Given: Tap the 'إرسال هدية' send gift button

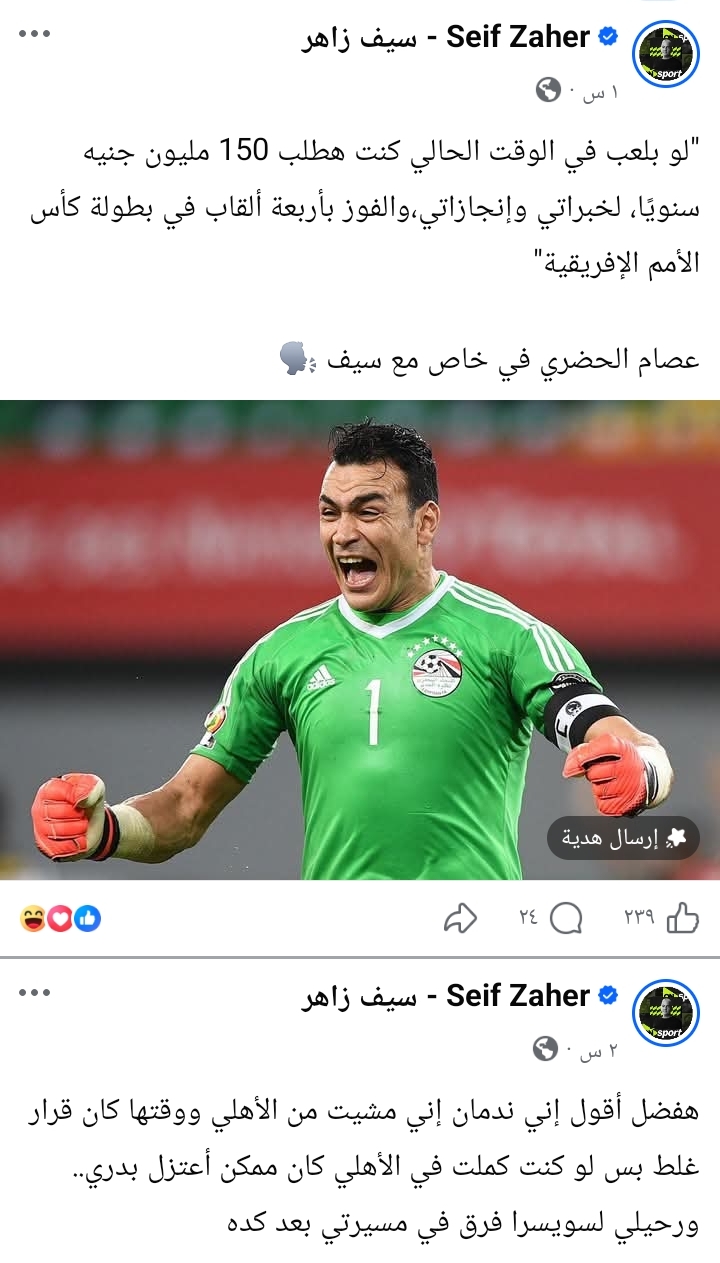Looking at the screenshot, I should 623,838.
